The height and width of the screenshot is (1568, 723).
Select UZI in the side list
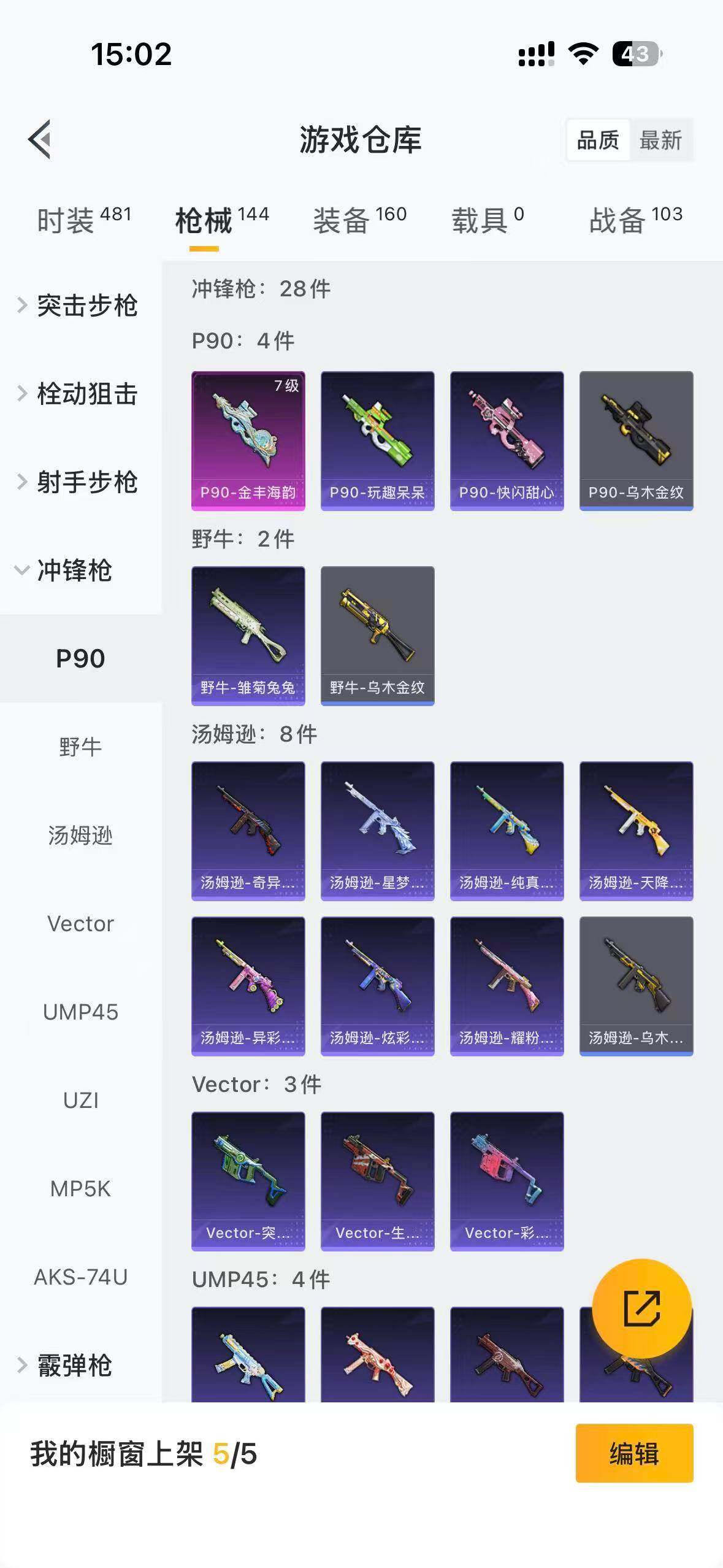pos(80,1101)
